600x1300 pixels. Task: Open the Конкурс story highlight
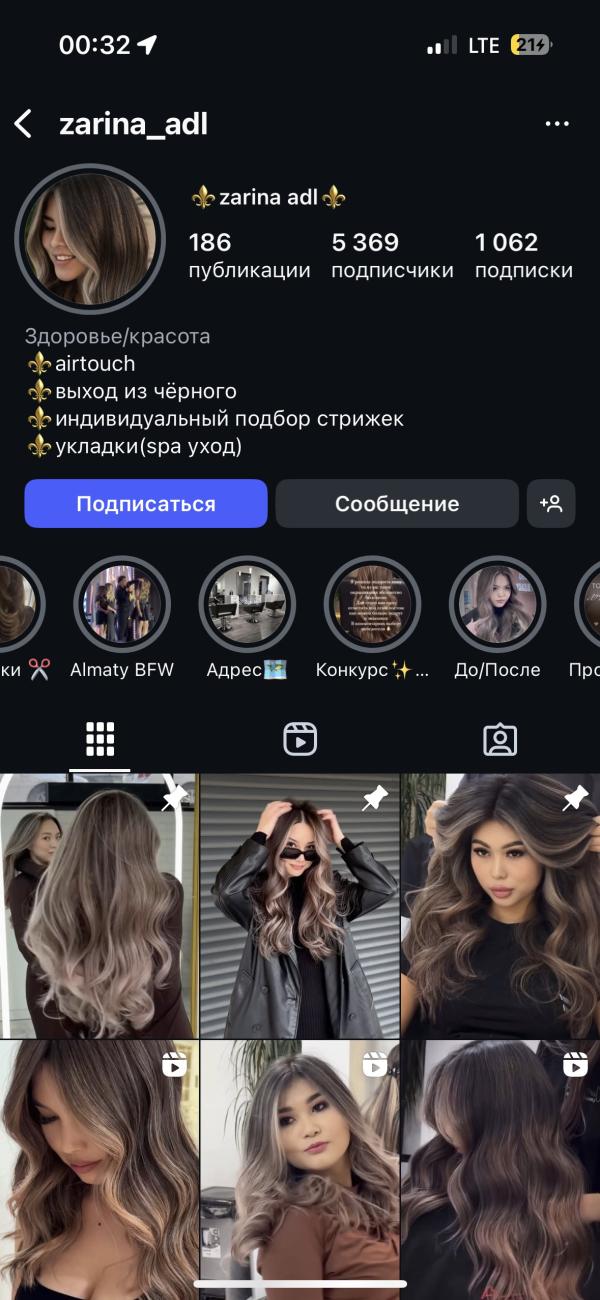coord(372,605)
